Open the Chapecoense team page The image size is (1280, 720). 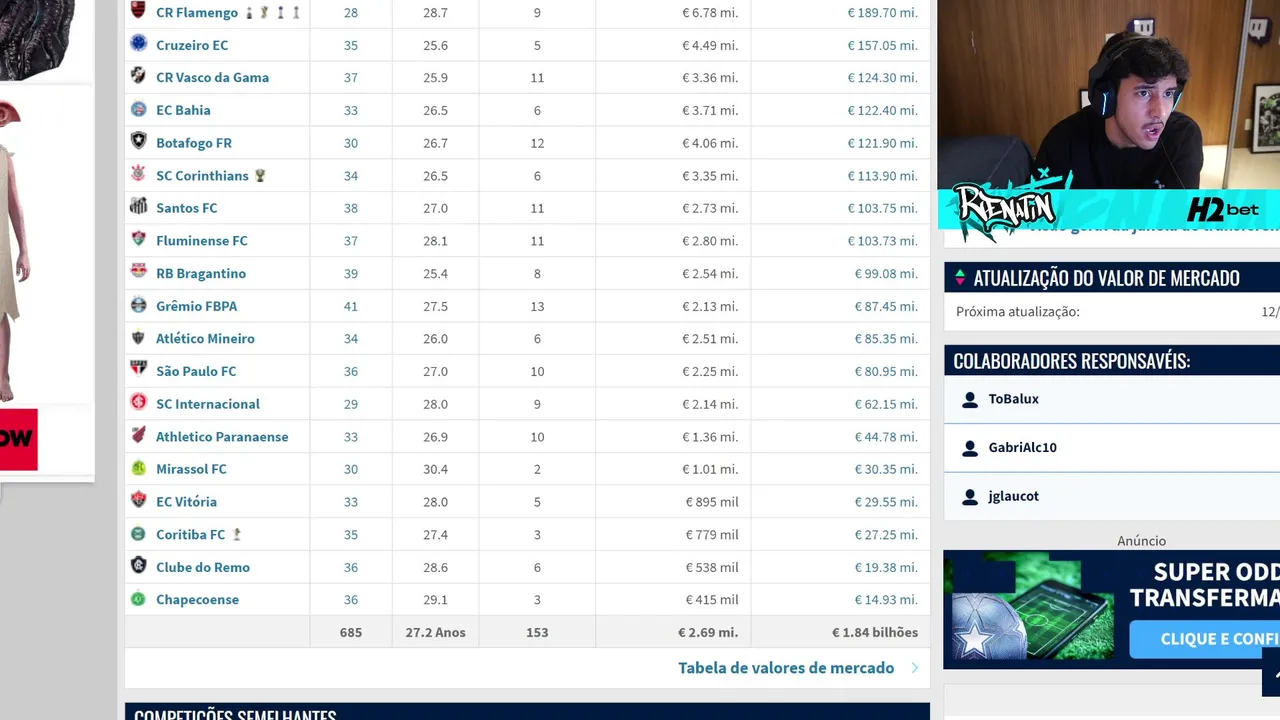pyautogui.click(x=197, y=599)
